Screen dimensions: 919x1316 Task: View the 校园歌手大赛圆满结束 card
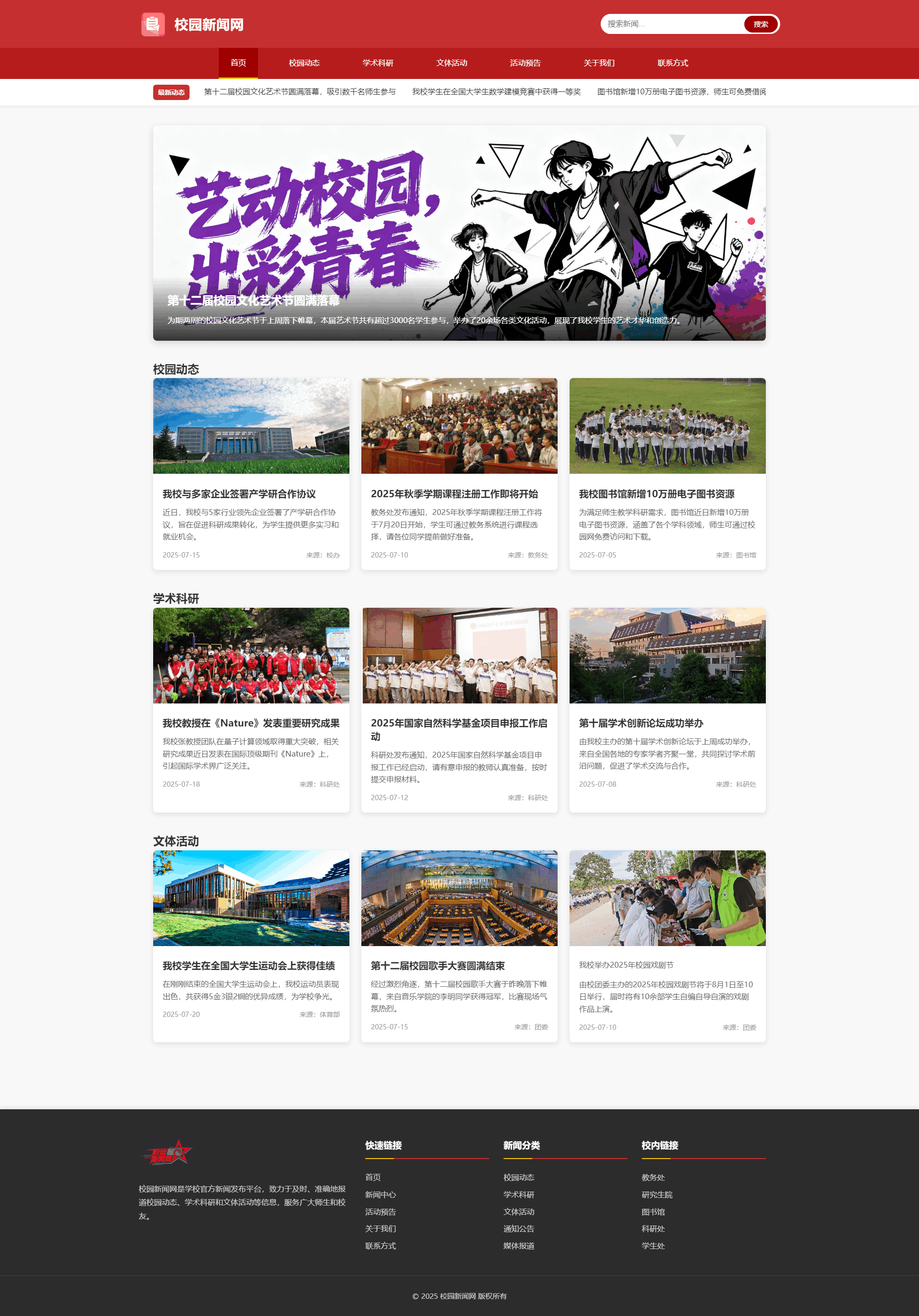click(437, 966)
